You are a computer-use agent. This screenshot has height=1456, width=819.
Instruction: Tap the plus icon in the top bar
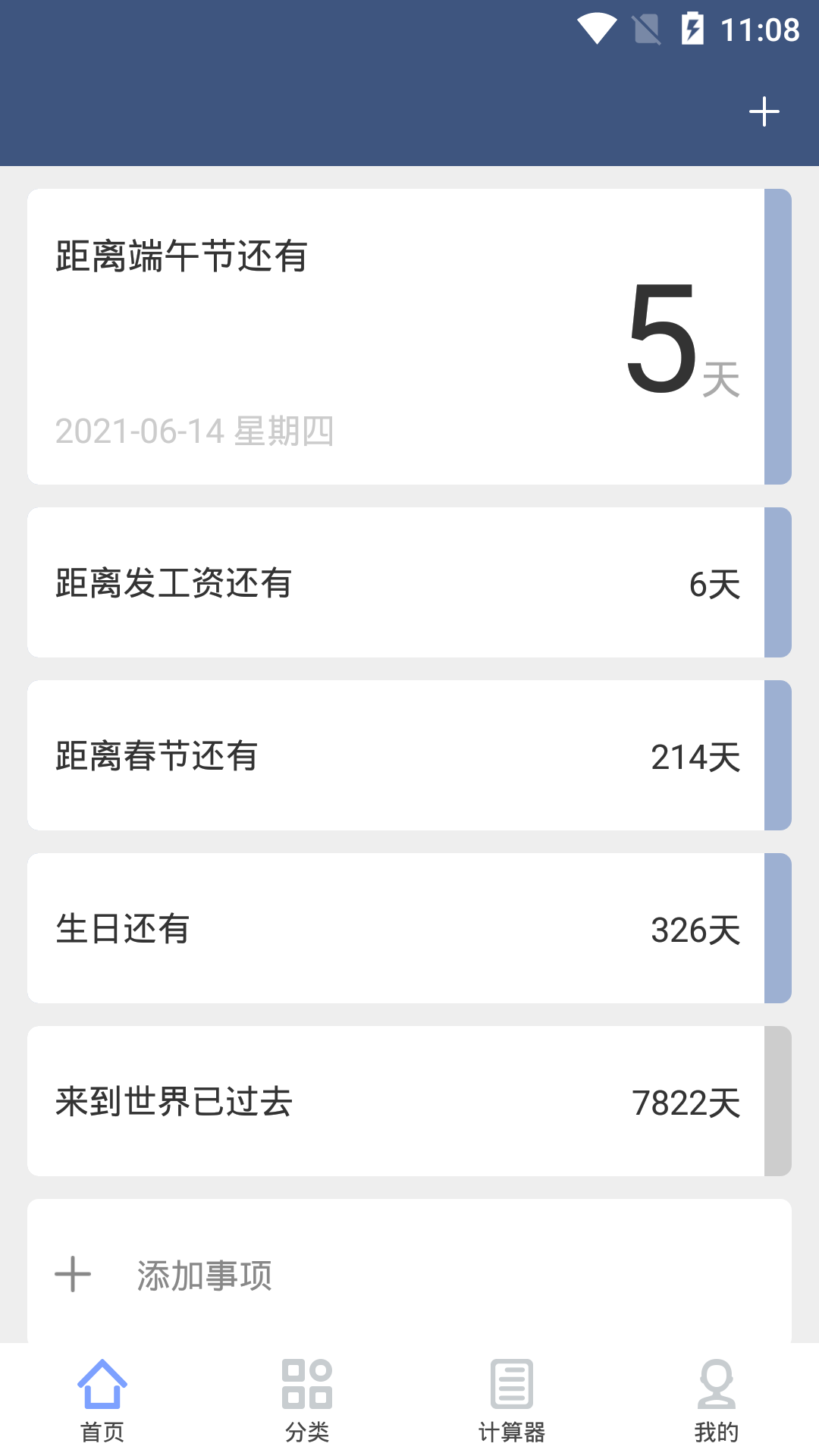click(x=764, y=111)
